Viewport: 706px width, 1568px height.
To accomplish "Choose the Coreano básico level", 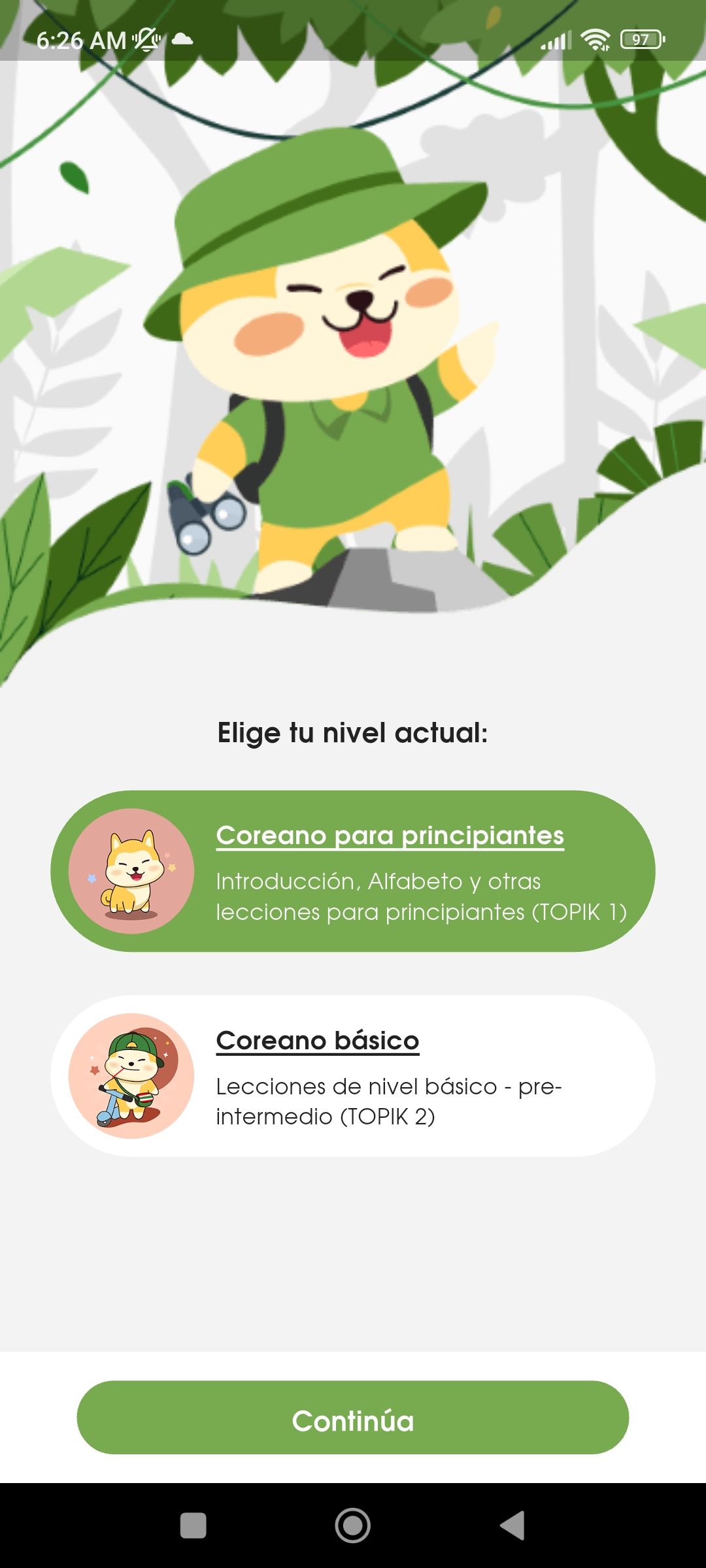I will [x=353, y=1076].
